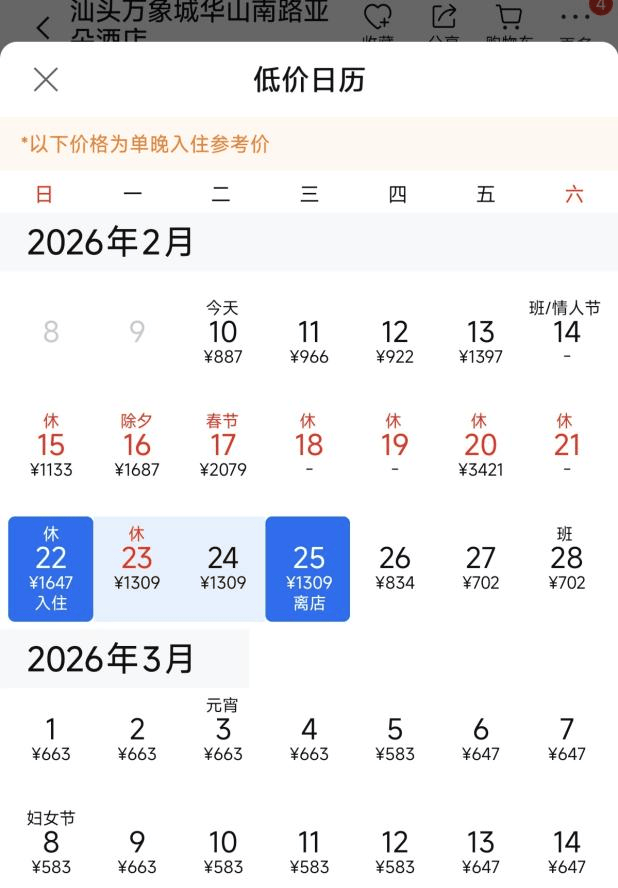Select February 10 priced ¥887

point(222,335)
